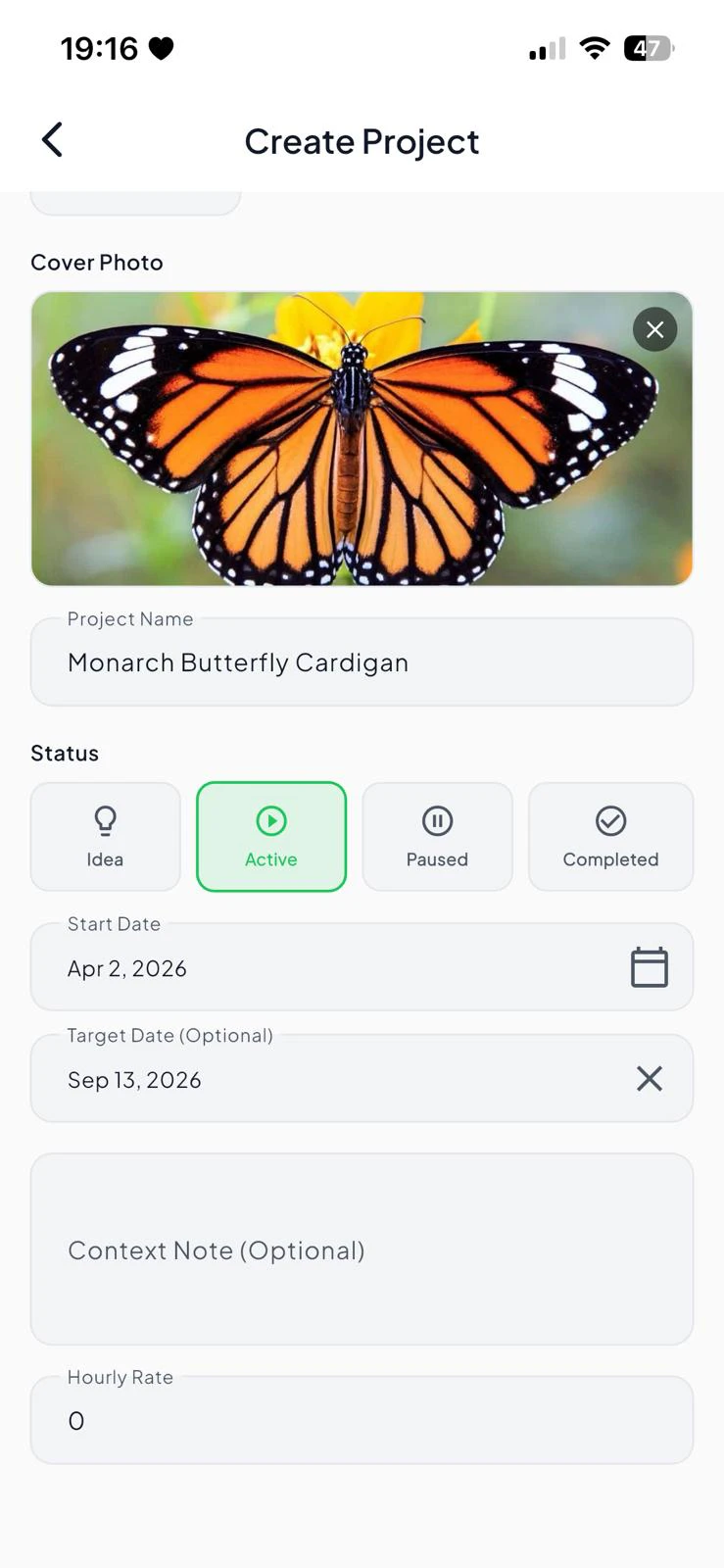The image size is (724, 1568).
Task: Select the Idea lightbulb status icon
Action: pyautogui.click(x=105, y=820)
